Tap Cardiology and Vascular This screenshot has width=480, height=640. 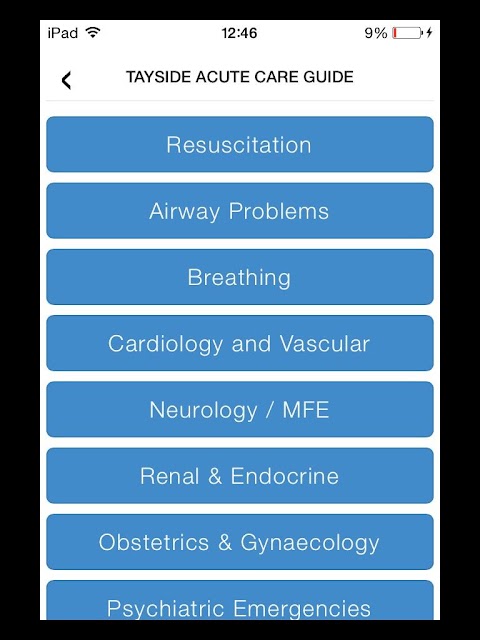pos(240,343)
